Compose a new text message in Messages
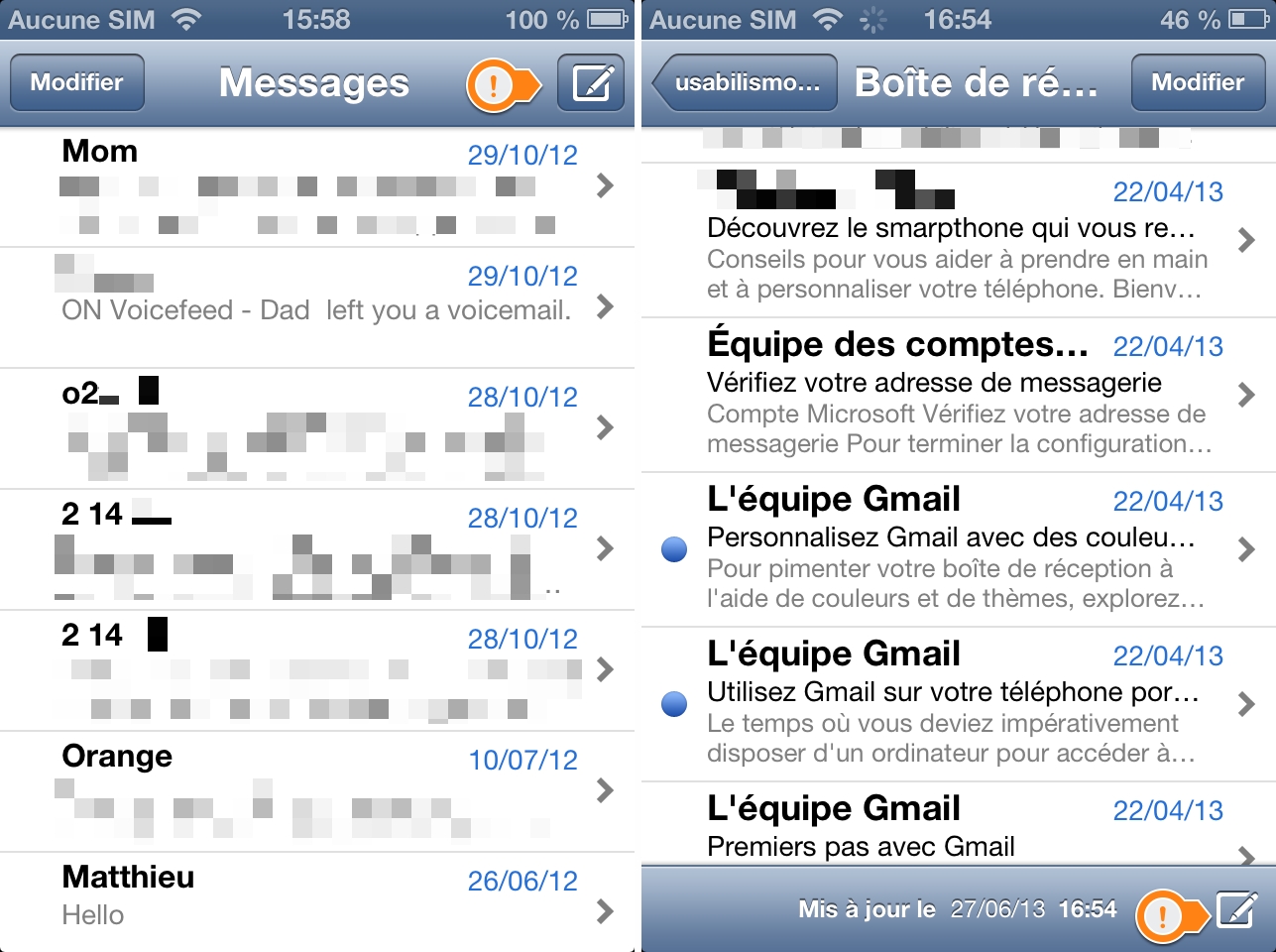 (x=591, y=82)
